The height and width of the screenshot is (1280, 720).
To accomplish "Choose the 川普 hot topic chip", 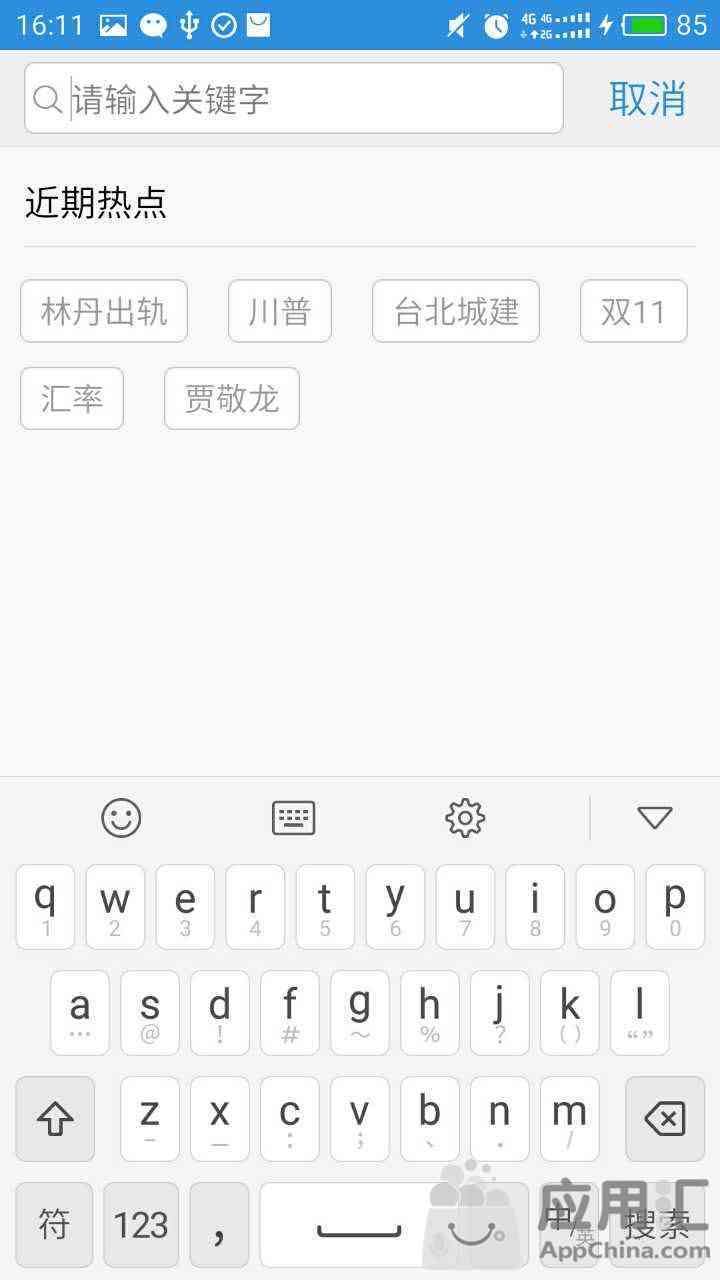I will click(280, 311).
